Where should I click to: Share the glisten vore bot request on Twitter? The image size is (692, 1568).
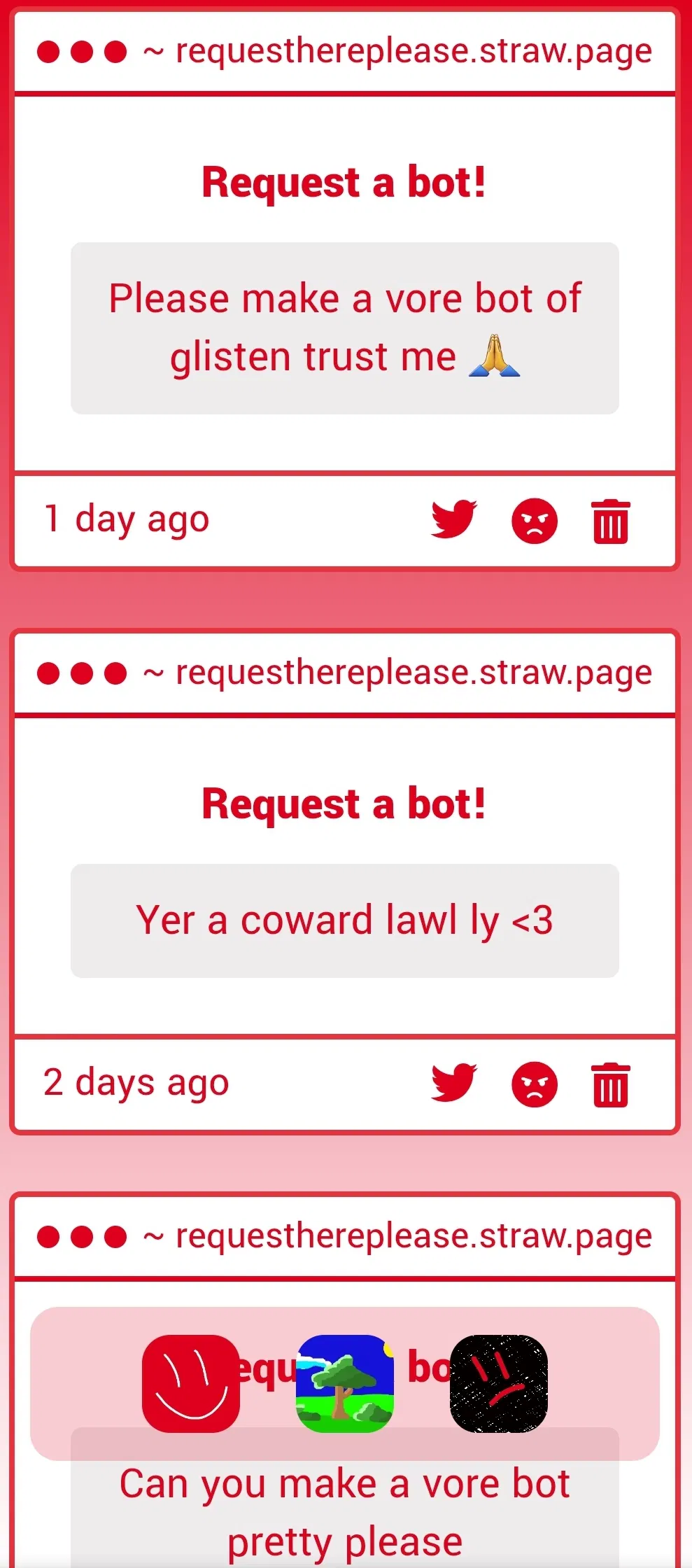click(x=453, y=519)
